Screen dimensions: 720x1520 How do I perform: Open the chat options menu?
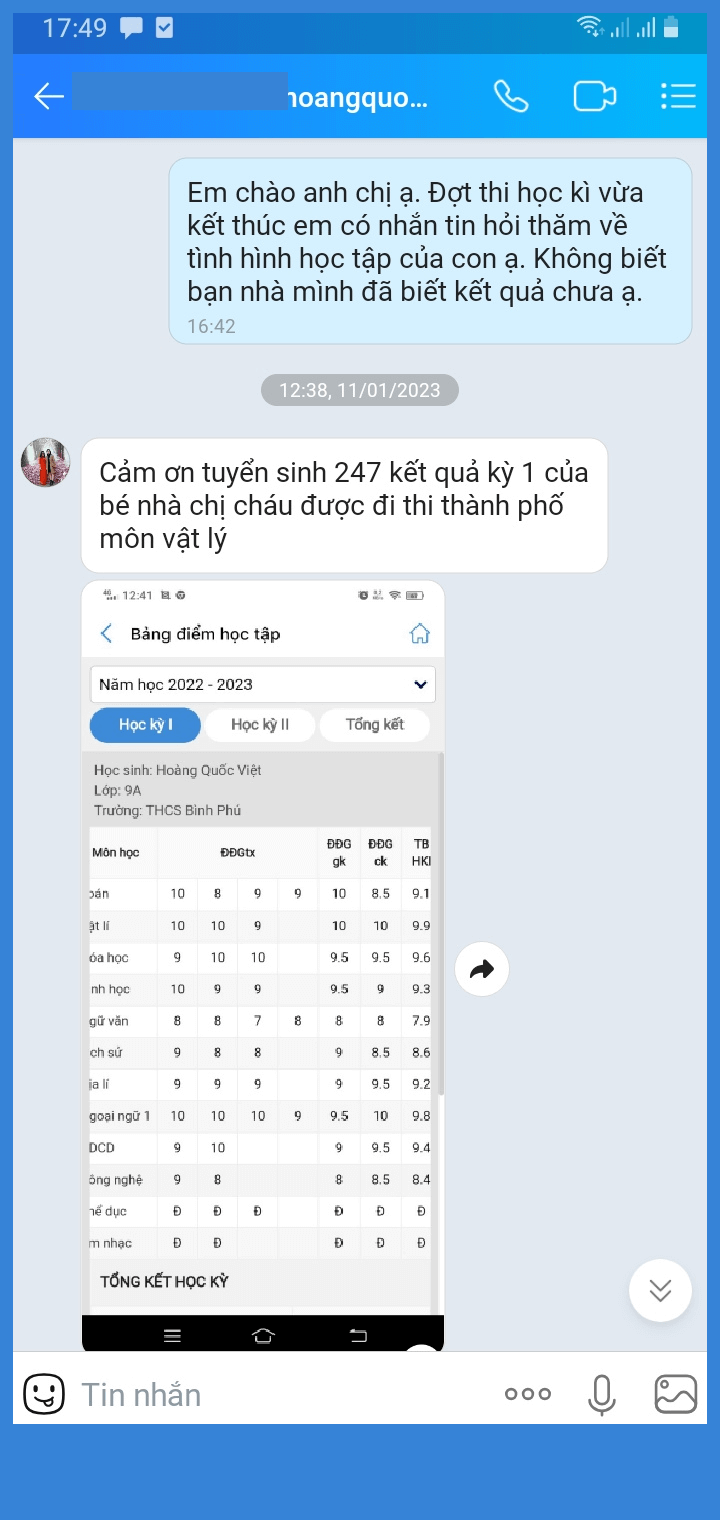click(x=678, y=96)
